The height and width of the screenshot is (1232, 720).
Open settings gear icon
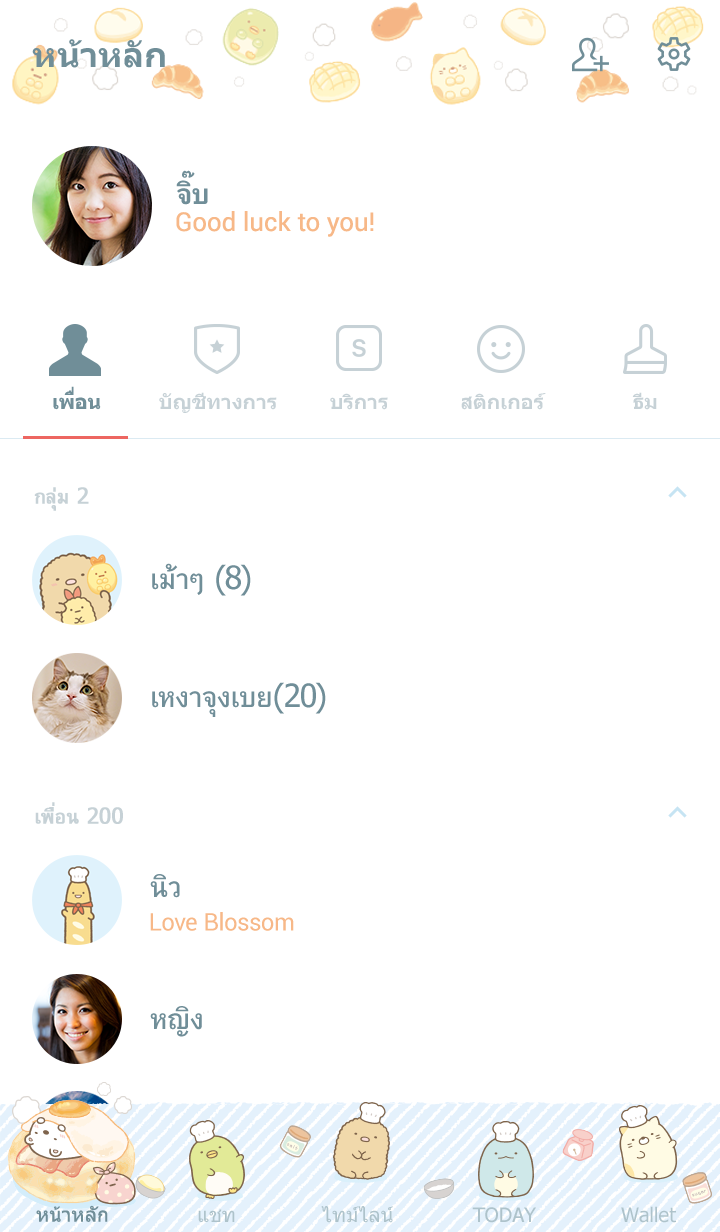pos(674,55)
